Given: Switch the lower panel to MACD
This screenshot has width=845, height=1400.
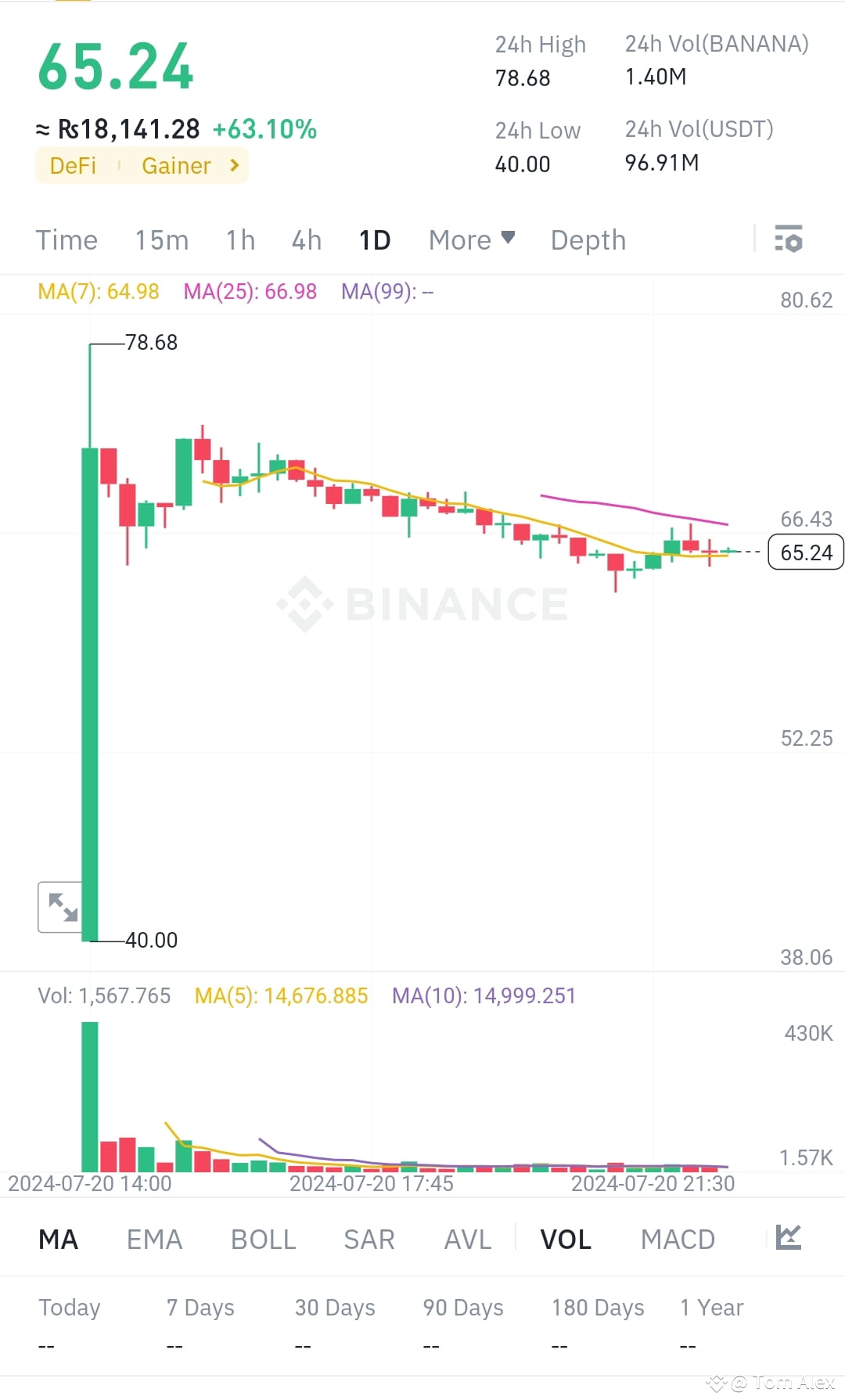Looking at the screenshot, I should 678,1239.
